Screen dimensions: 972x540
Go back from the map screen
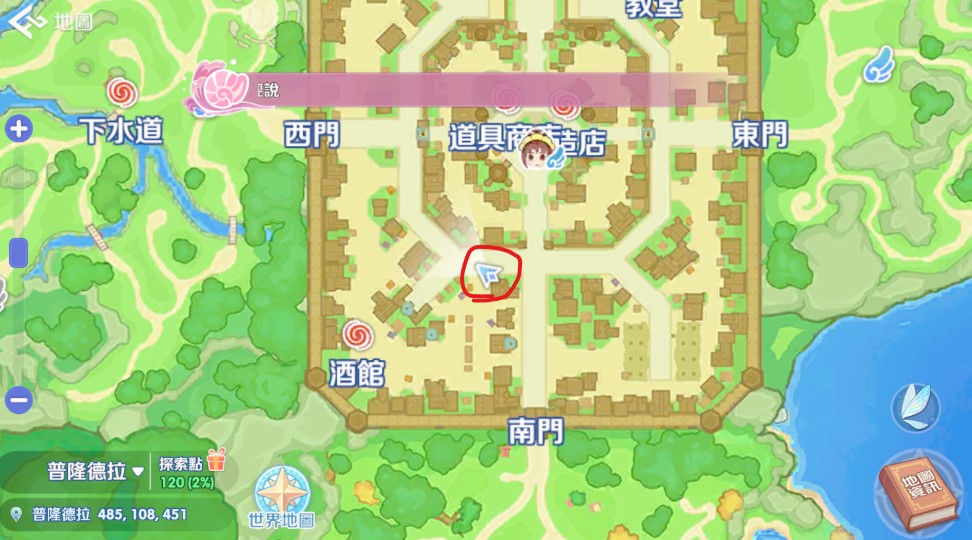click(29, 19)
